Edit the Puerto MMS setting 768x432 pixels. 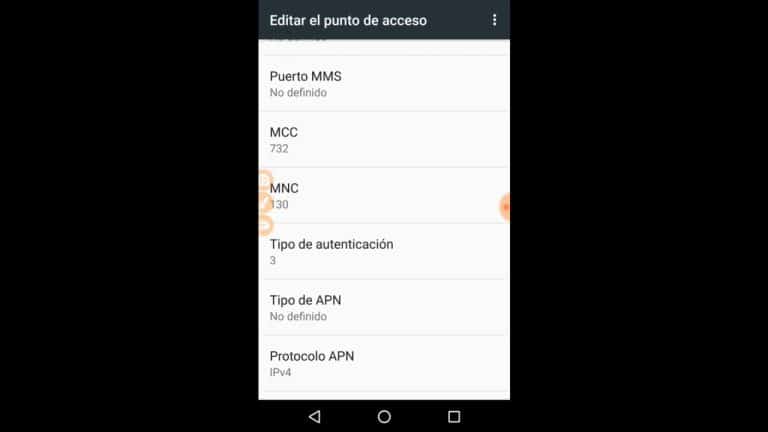click(x=383, y=84)
